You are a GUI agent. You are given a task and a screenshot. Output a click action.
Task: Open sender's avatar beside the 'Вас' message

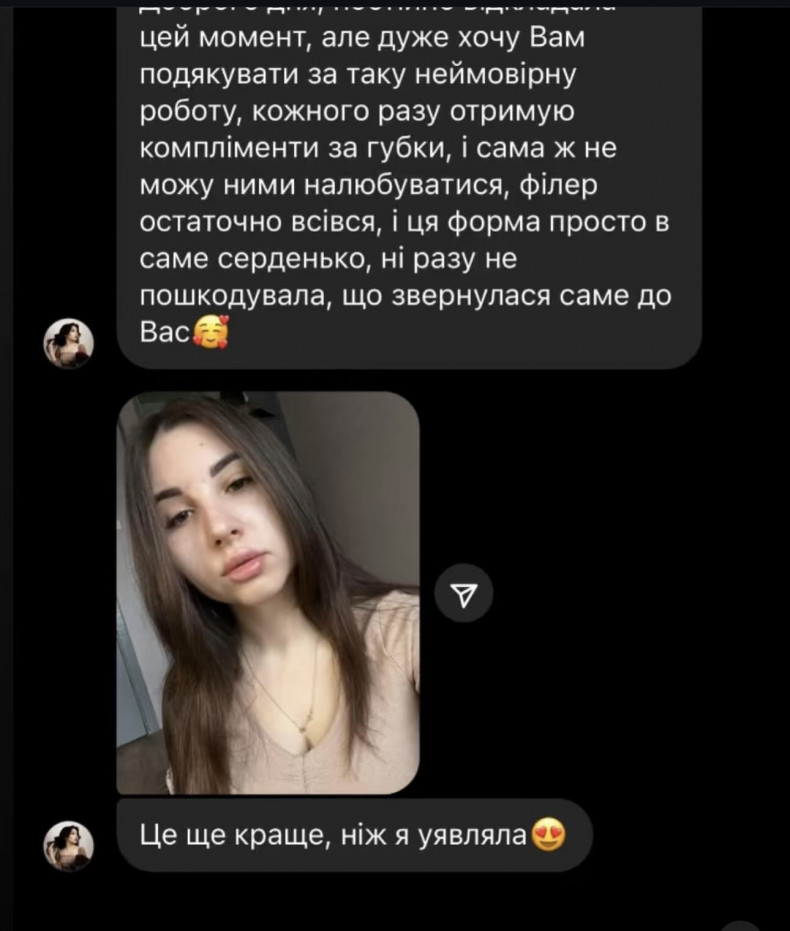click(68, 344)
